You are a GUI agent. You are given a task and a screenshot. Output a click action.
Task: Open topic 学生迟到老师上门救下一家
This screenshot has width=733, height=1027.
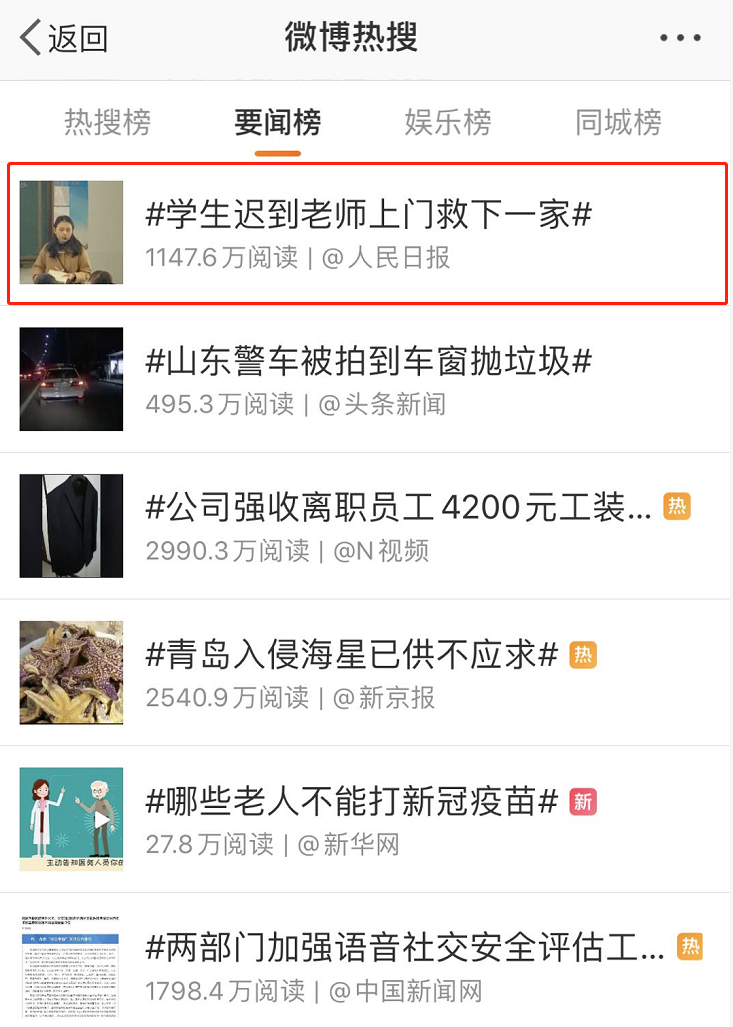370,214
